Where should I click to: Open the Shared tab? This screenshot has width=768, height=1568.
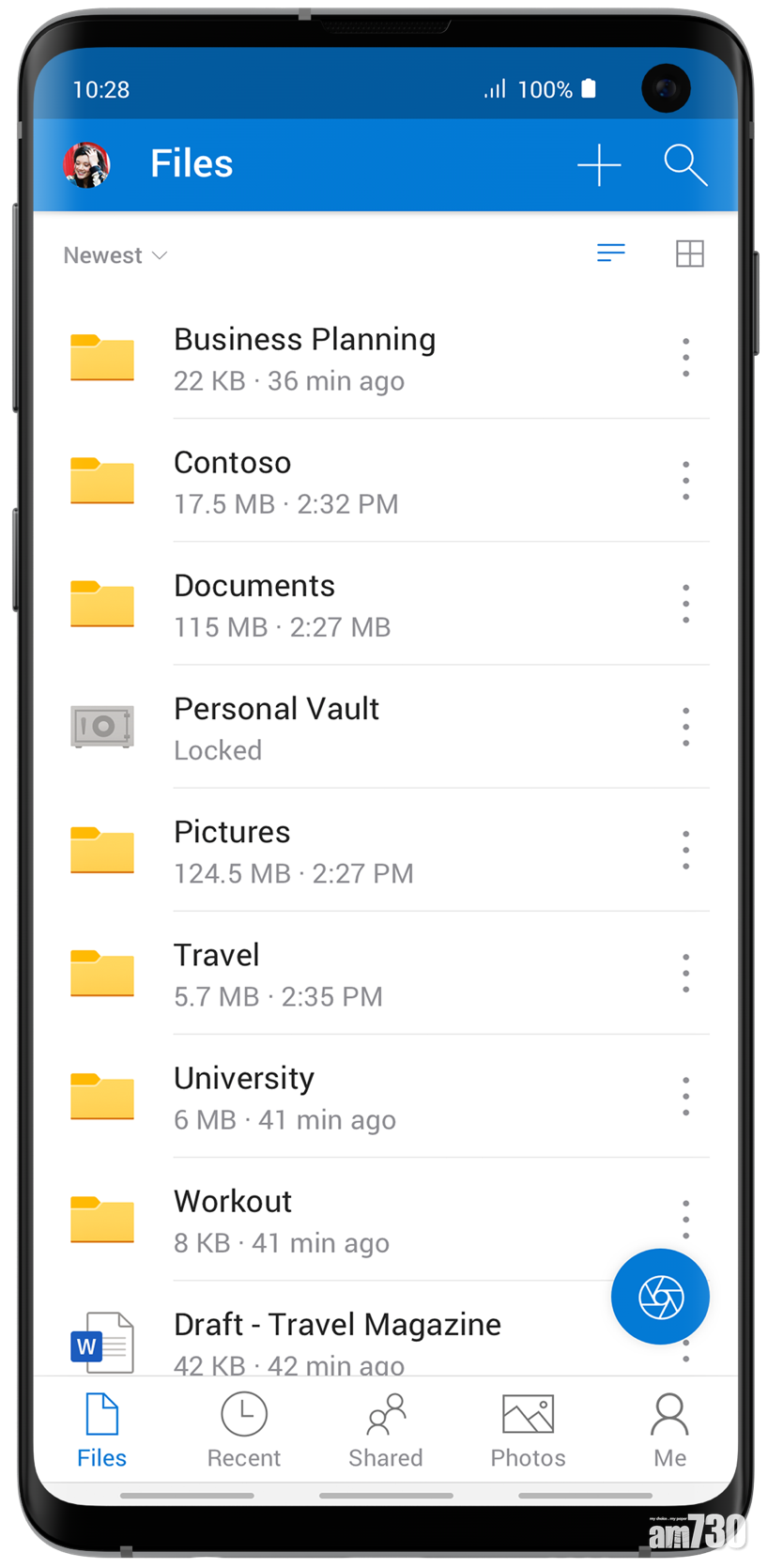[385, 1428]
